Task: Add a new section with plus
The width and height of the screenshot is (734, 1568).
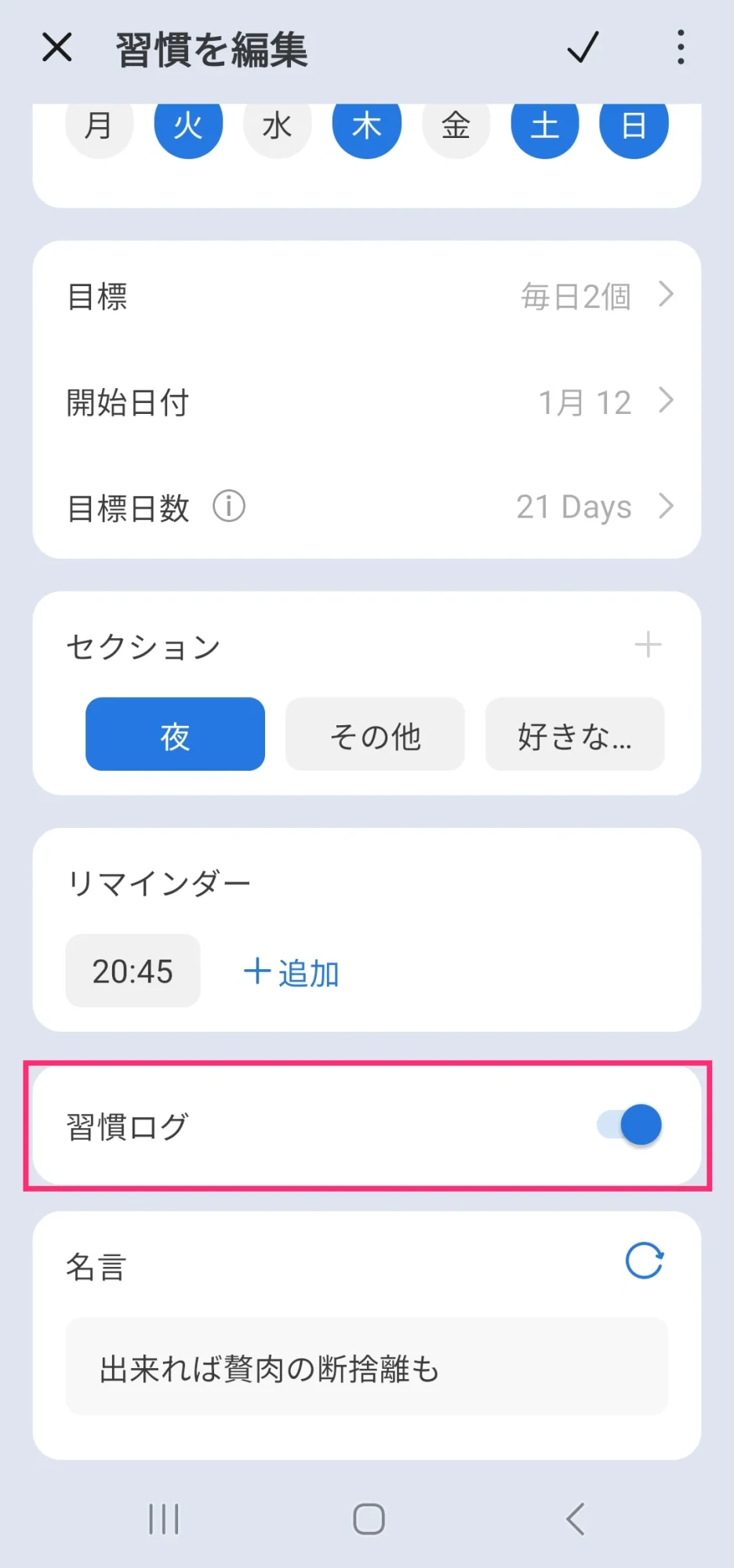Action: [648, 645]
